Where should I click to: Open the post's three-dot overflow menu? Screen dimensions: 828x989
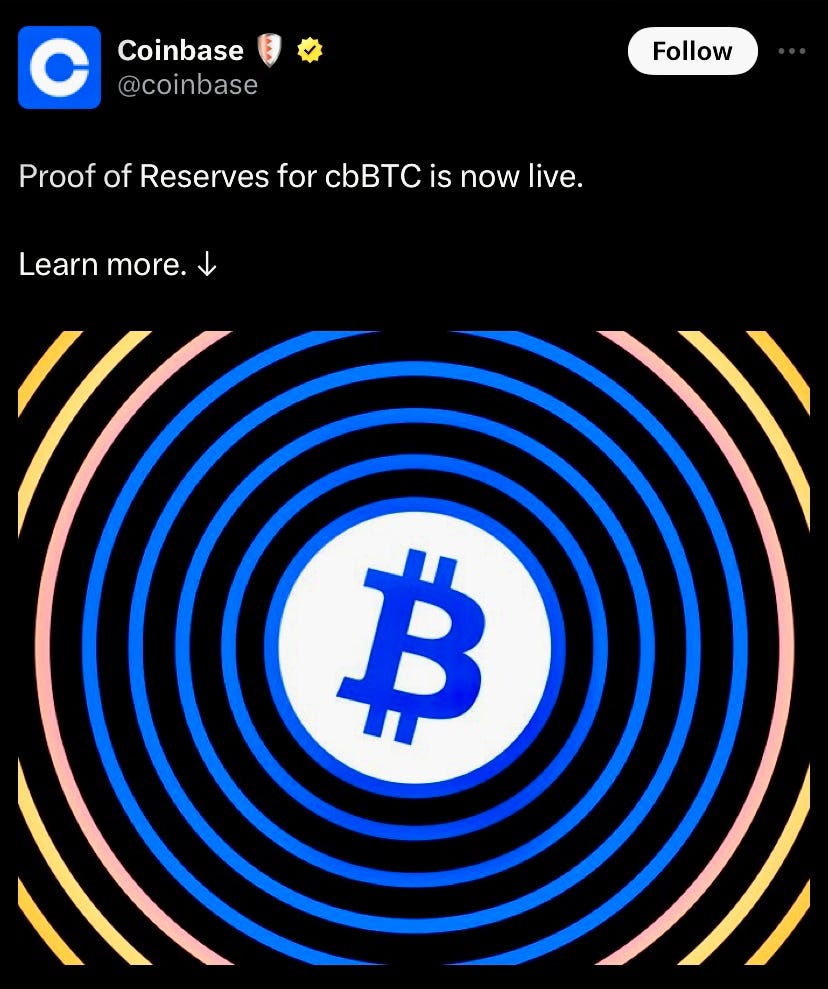point(791,51)
